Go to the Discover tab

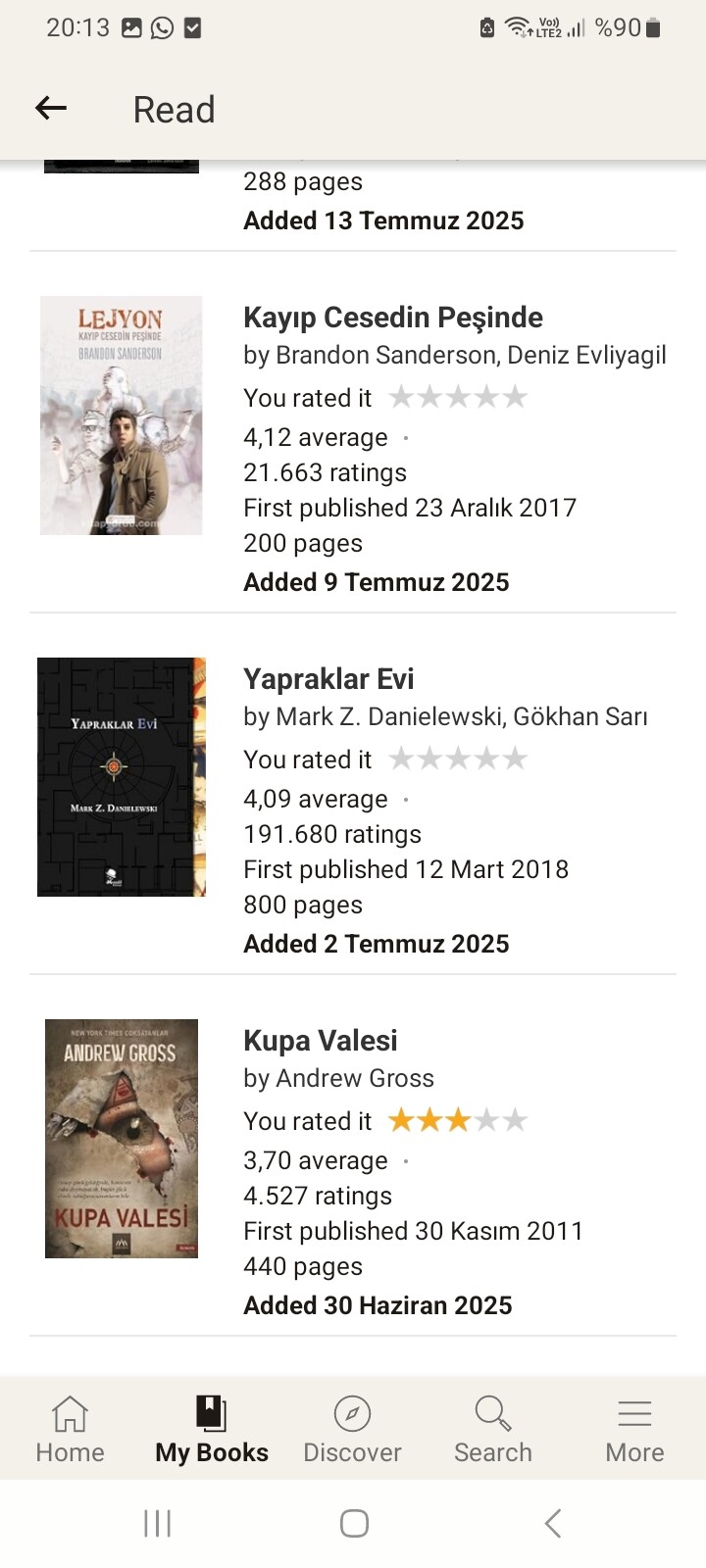352,1429
